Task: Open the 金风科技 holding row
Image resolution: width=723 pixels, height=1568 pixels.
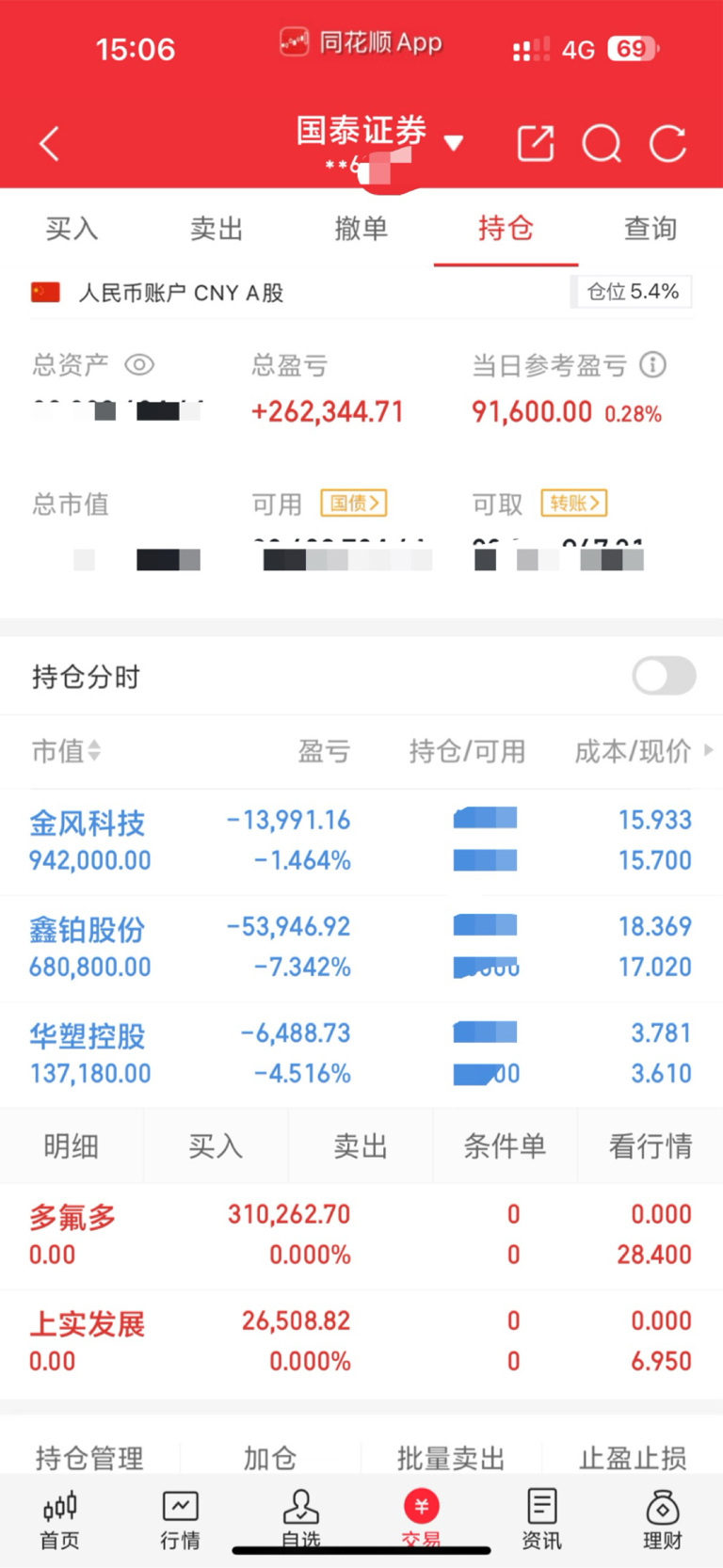Action: click(x=361, y=841)
